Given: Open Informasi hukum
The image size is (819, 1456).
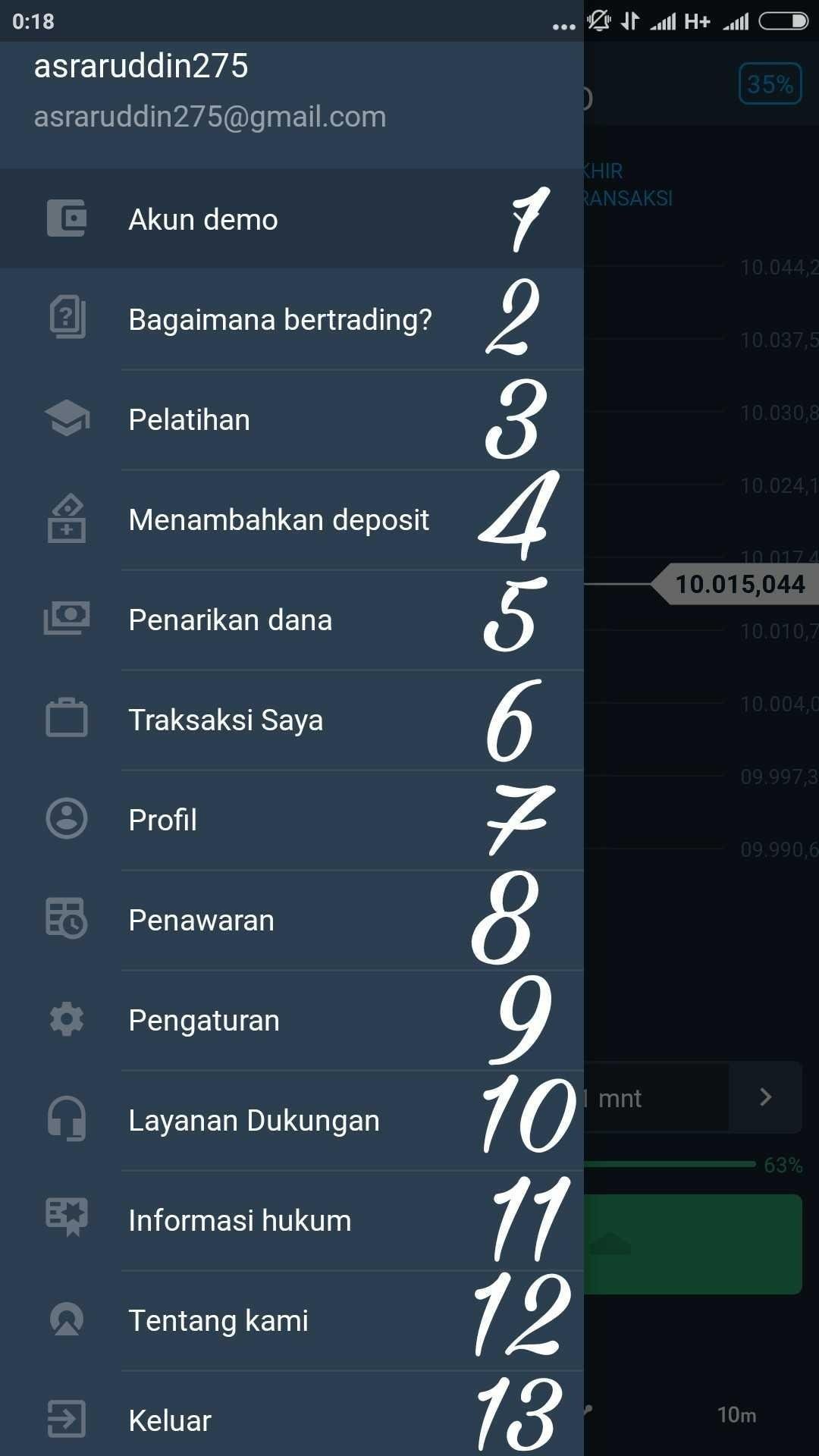Looking at the screenshot, I should click(x=292, y=1221).
